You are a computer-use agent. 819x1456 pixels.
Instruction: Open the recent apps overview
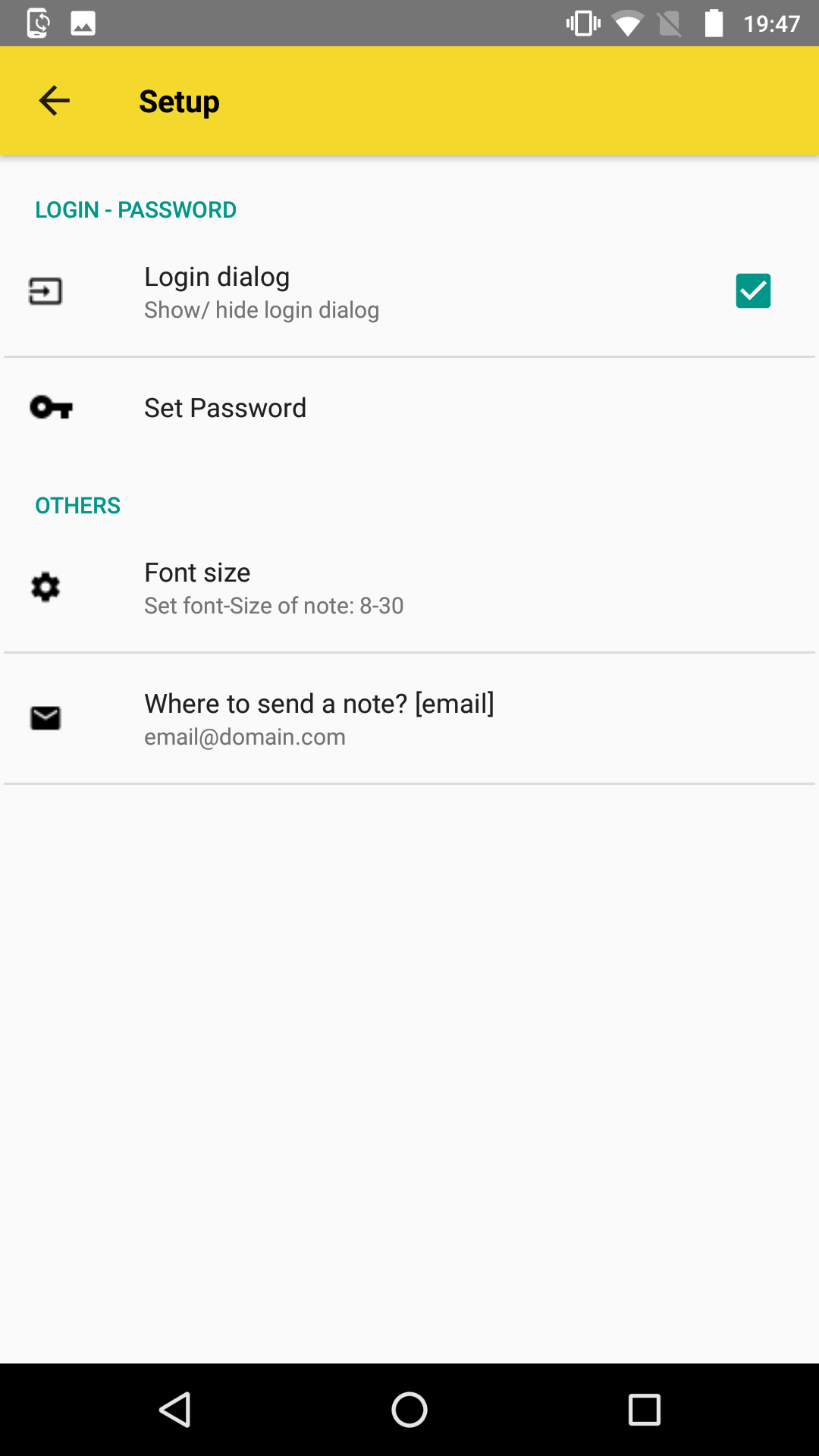pos(645,1410)
